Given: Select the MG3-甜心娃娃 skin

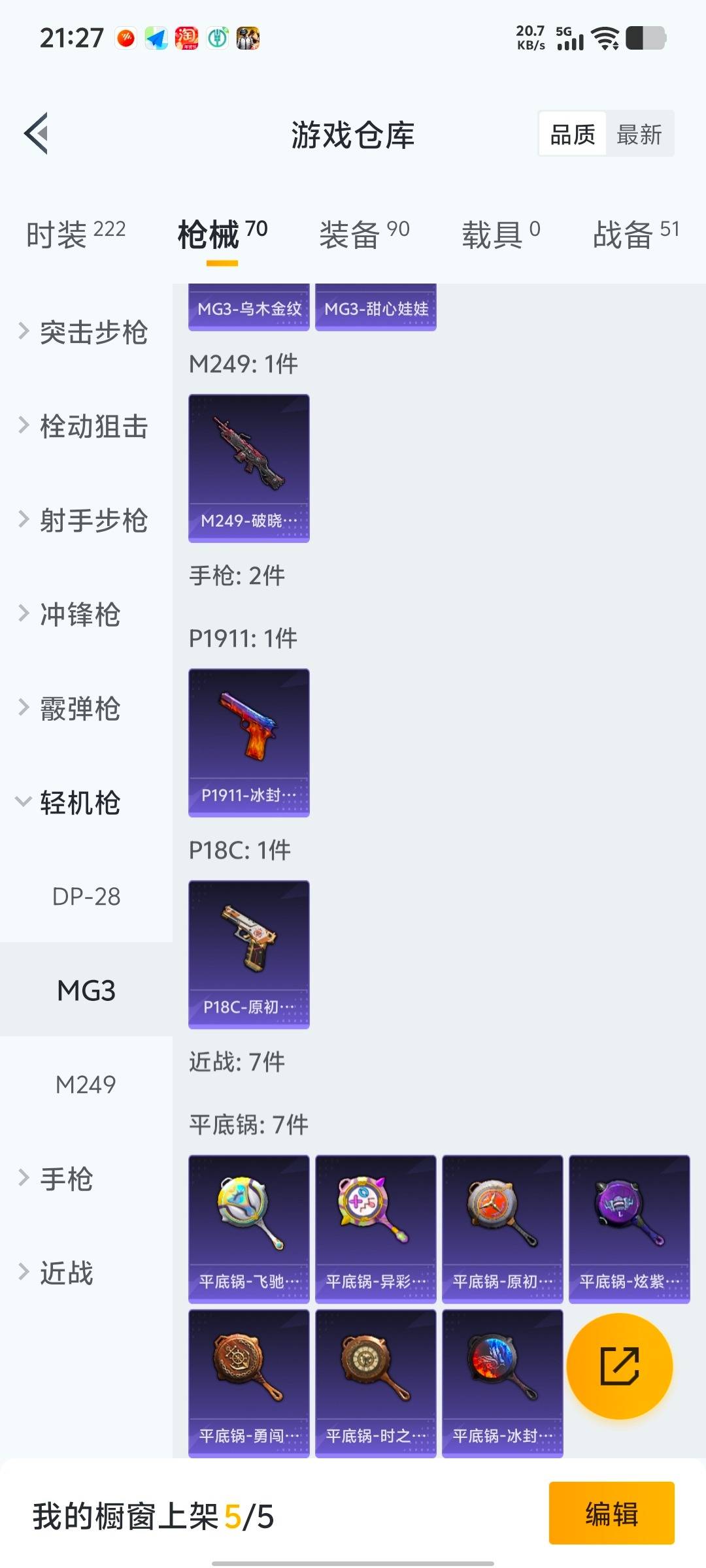Looking at the screenshot, I should click(x=376, y=308).
